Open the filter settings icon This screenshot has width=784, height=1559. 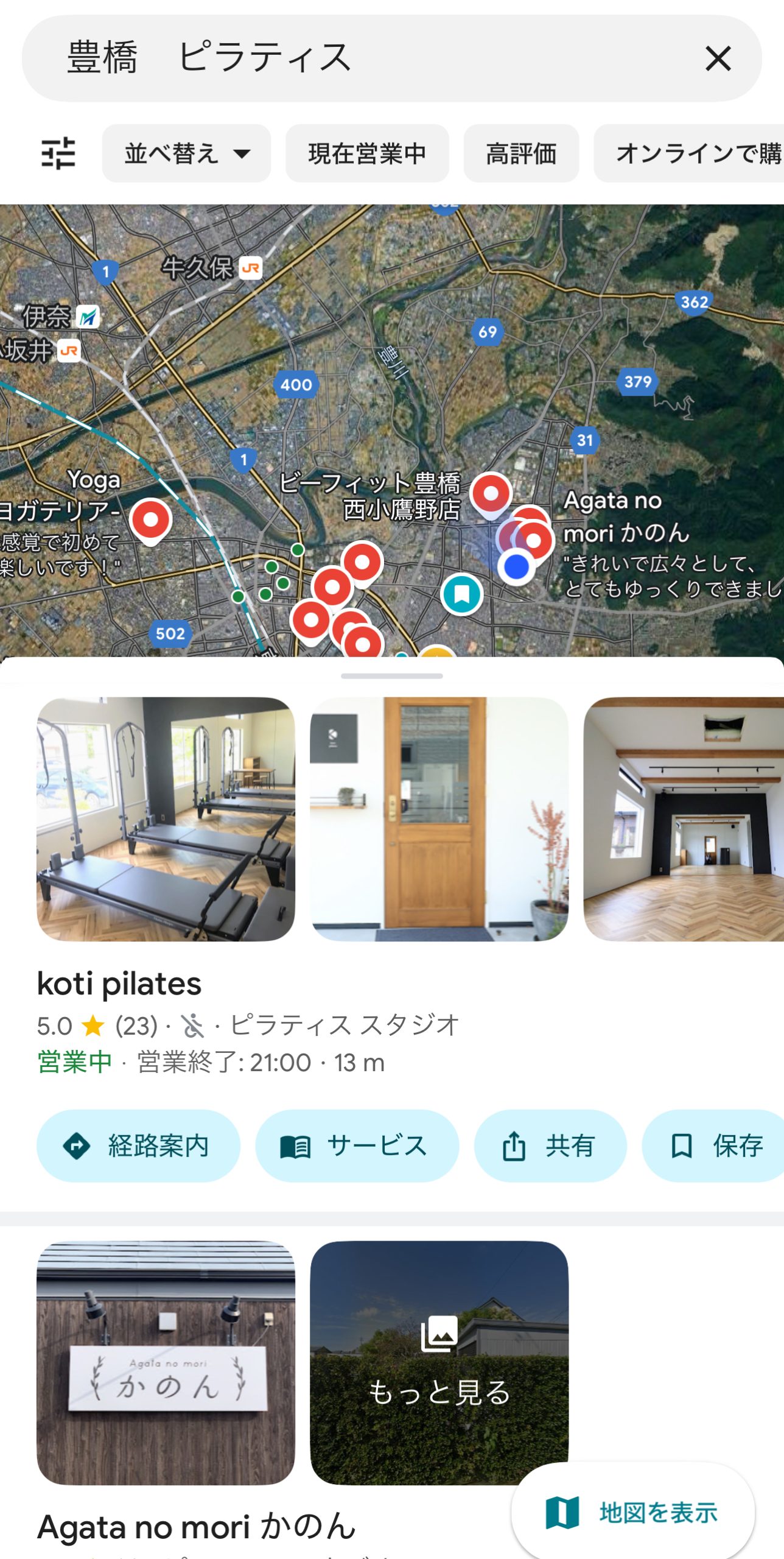[x=58, y=153]
